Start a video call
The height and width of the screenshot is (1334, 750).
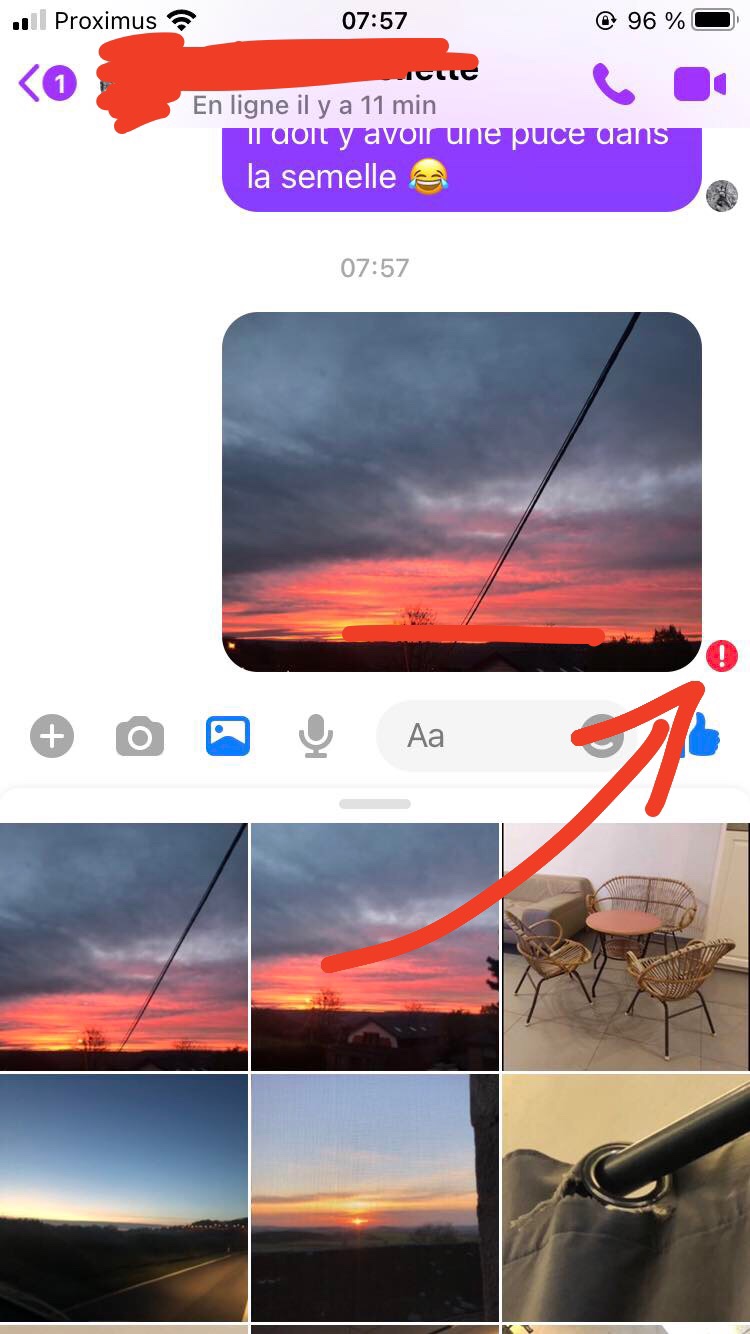(x=700, y=84)
